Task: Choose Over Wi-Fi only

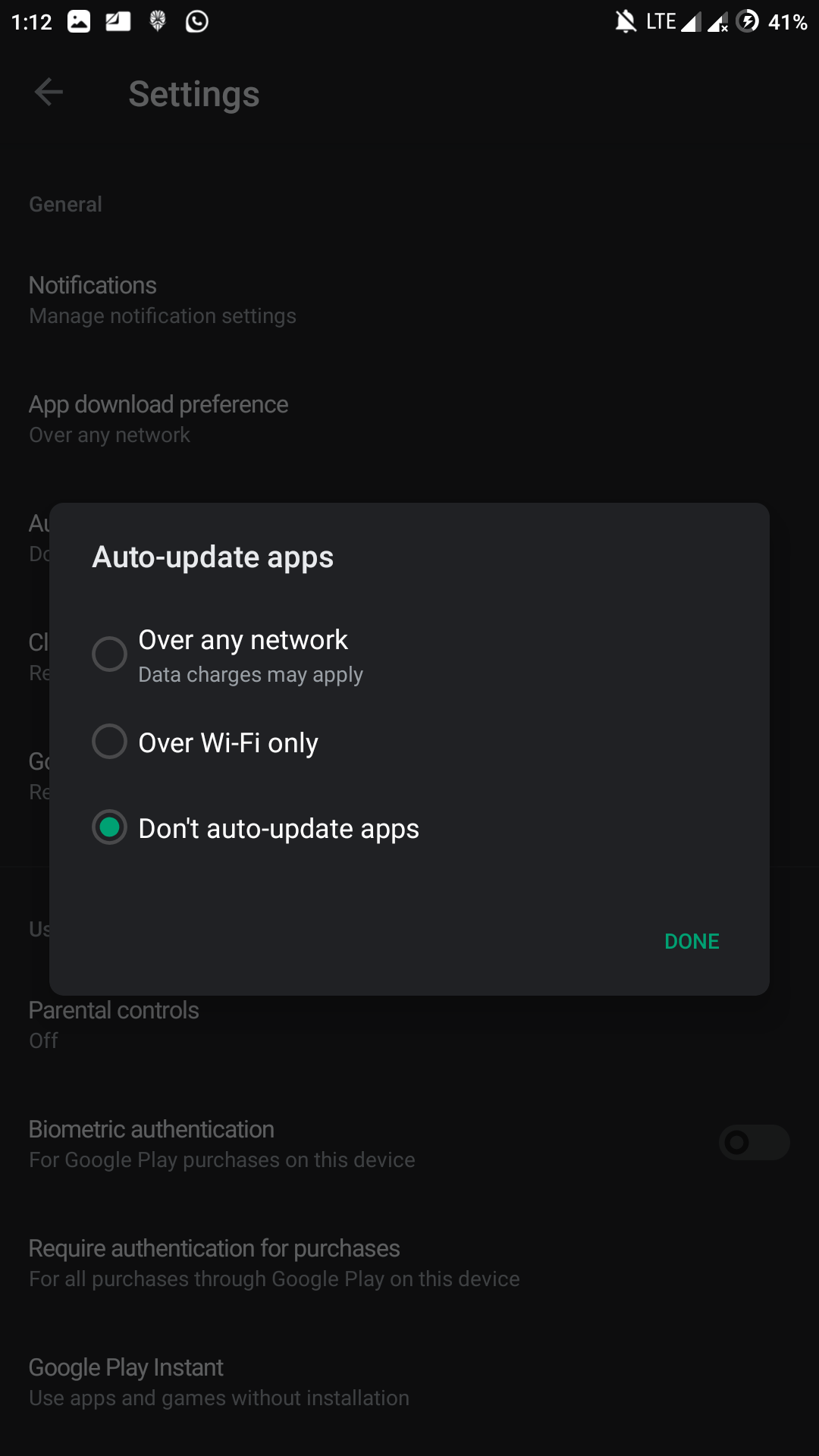Action: (x=409, y=742)
